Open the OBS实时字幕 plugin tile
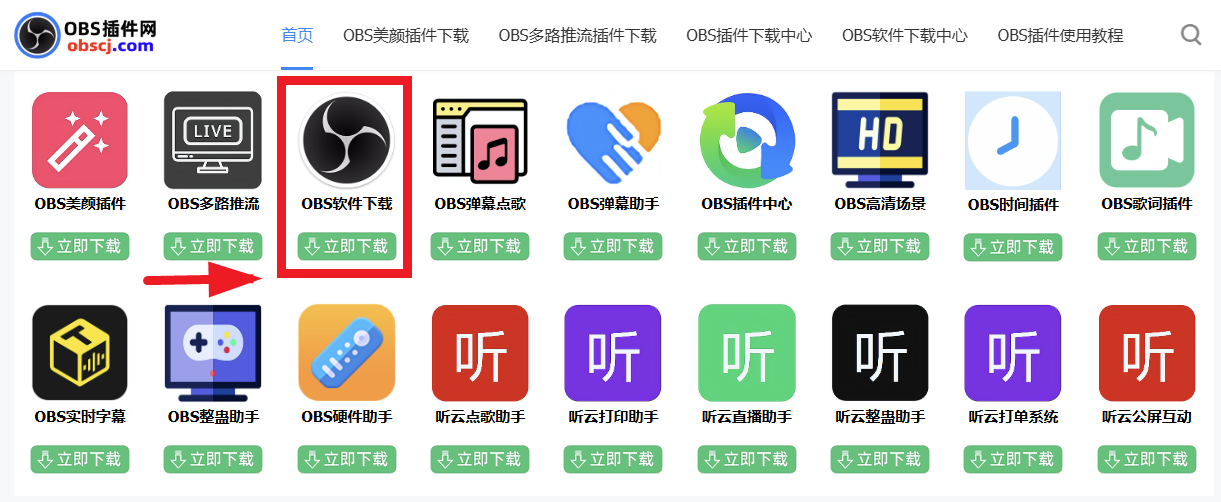The height and width of the screenshot is (502, 1221). pos(80,353)
